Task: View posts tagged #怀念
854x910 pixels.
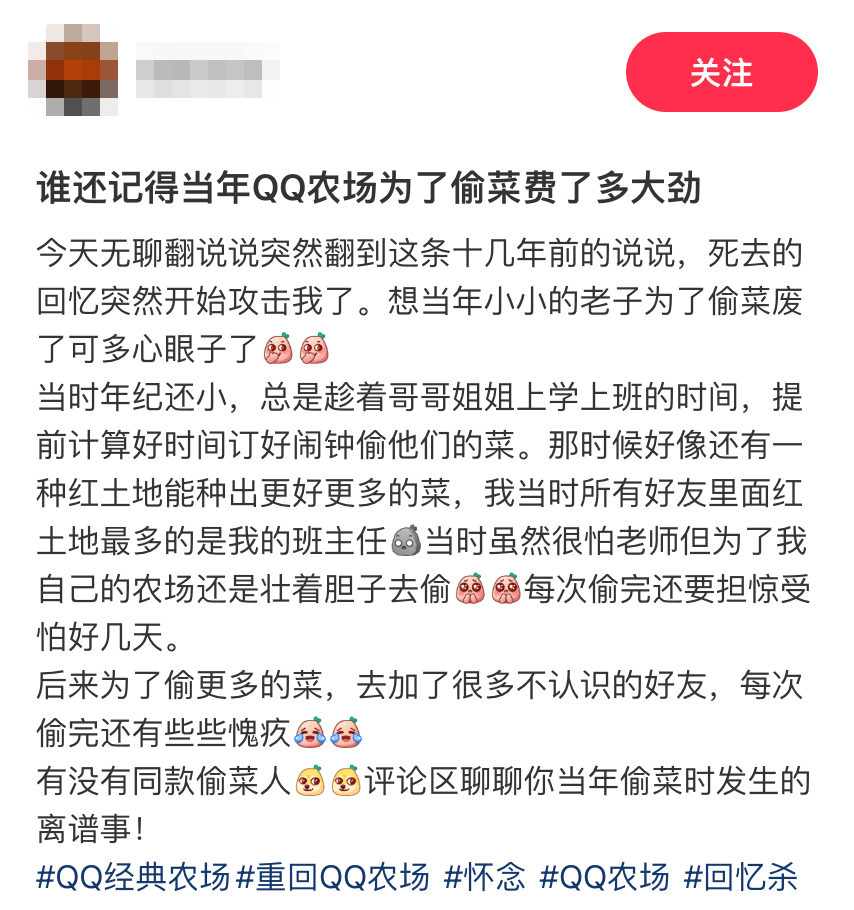Action: [484, 878]
